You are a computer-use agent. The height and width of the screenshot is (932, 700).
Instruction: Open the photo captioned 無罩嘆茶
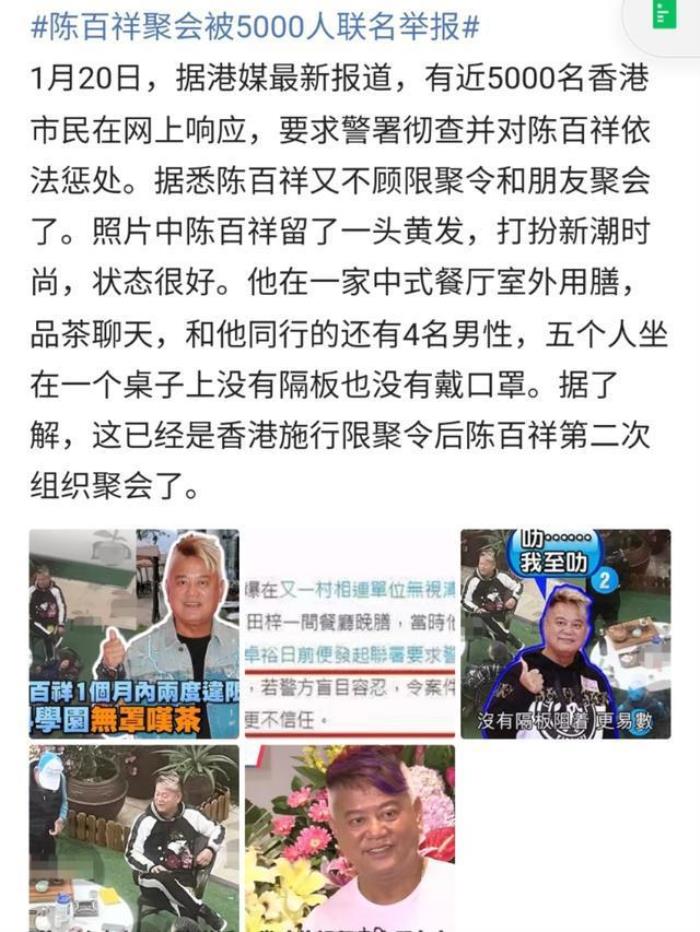click(x=134, y=633)
